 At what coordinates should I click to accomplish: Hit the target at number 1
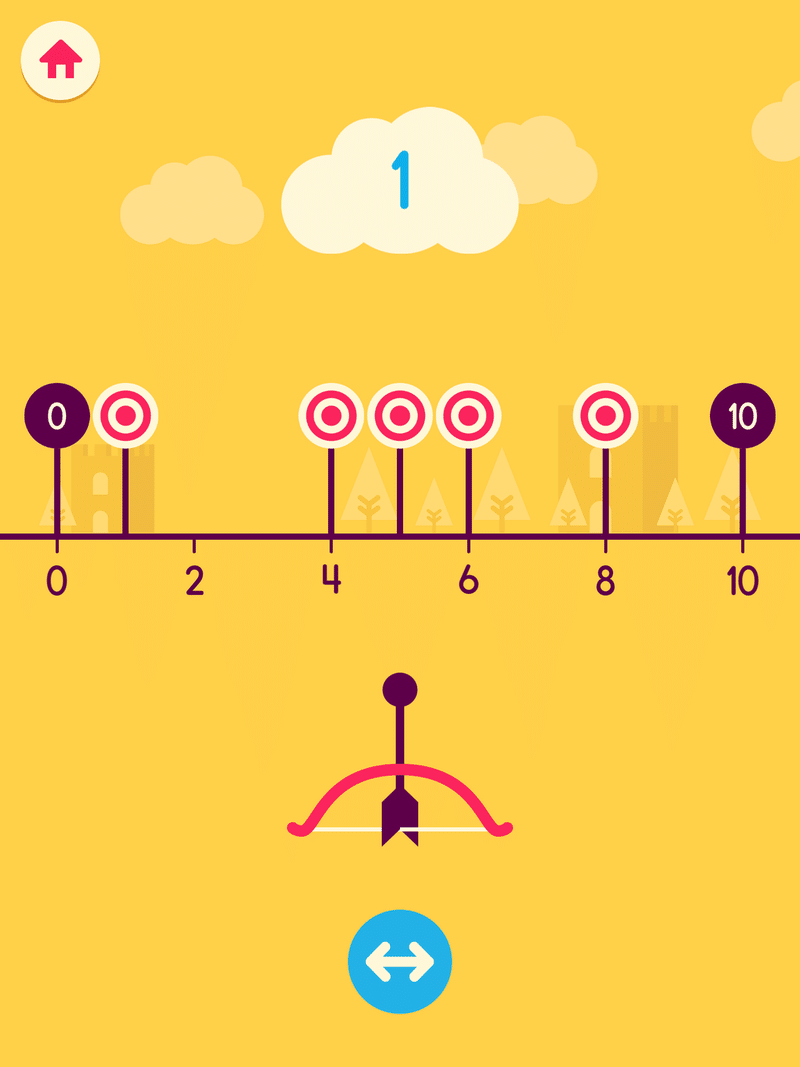point(125,415)
